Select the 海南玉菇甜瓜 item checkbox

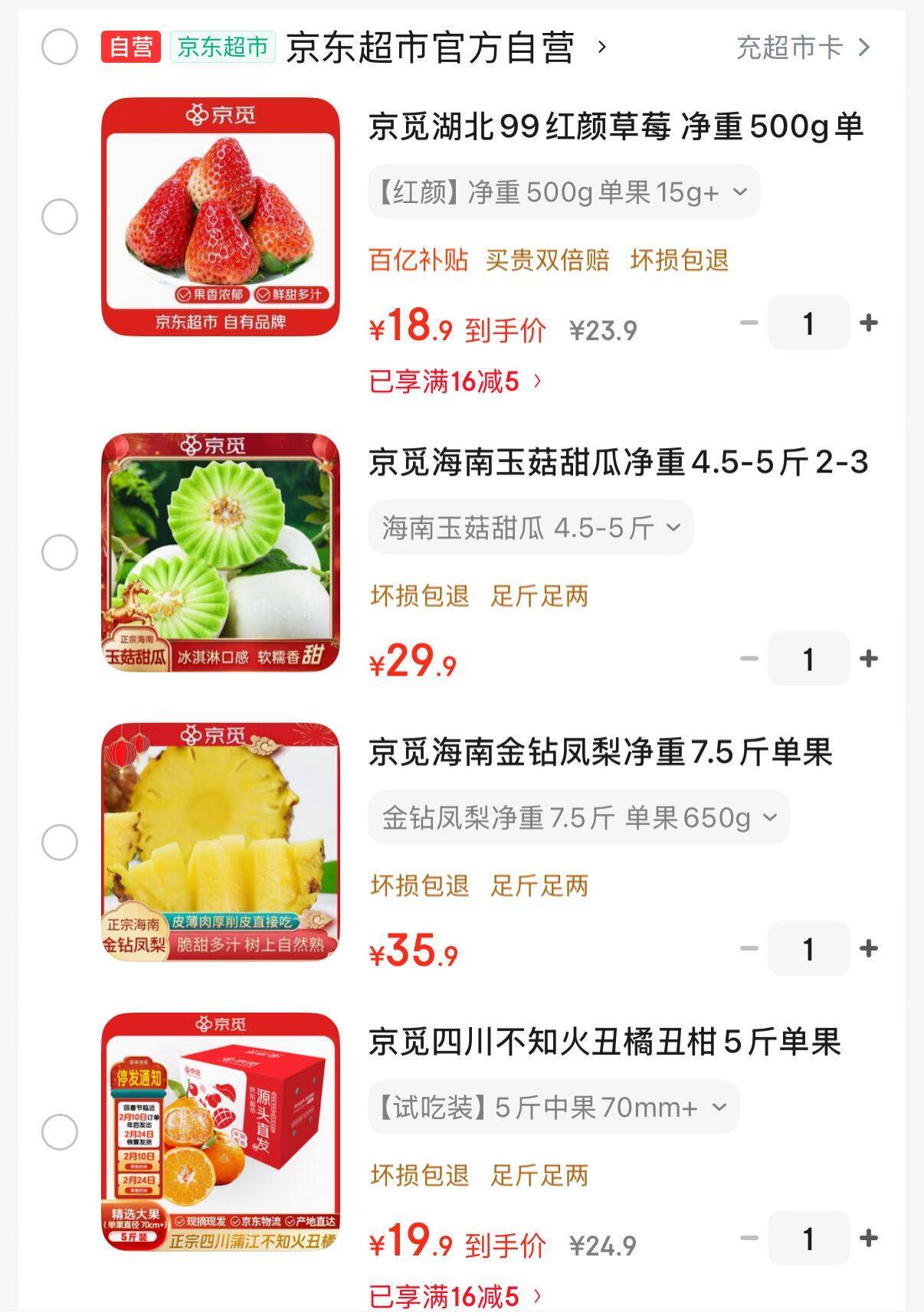pyautogui.click(x=60, y=552)
